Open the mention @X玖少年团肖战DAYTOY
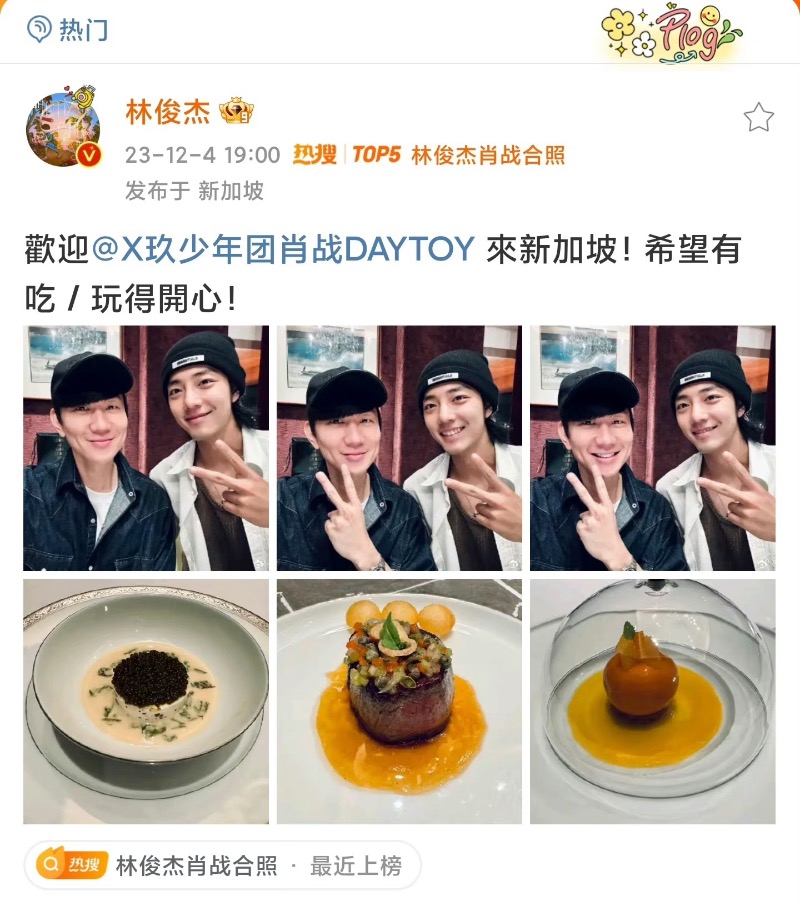The height and width of the screenshot is (911, 800). click(283, 249)
